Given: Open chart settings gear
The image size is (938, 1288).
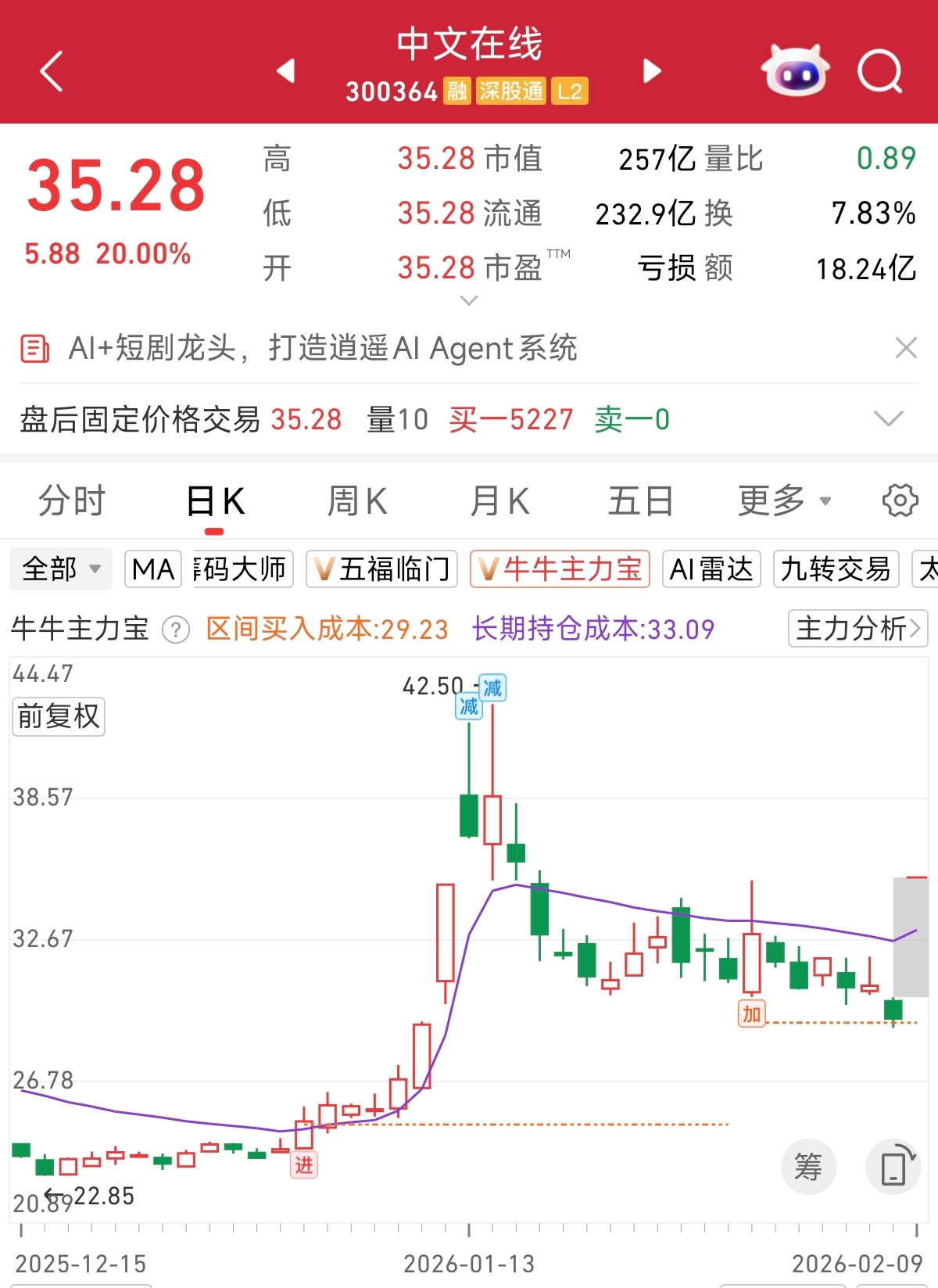Looking at the screenshot, I should [x=900, y=500].
